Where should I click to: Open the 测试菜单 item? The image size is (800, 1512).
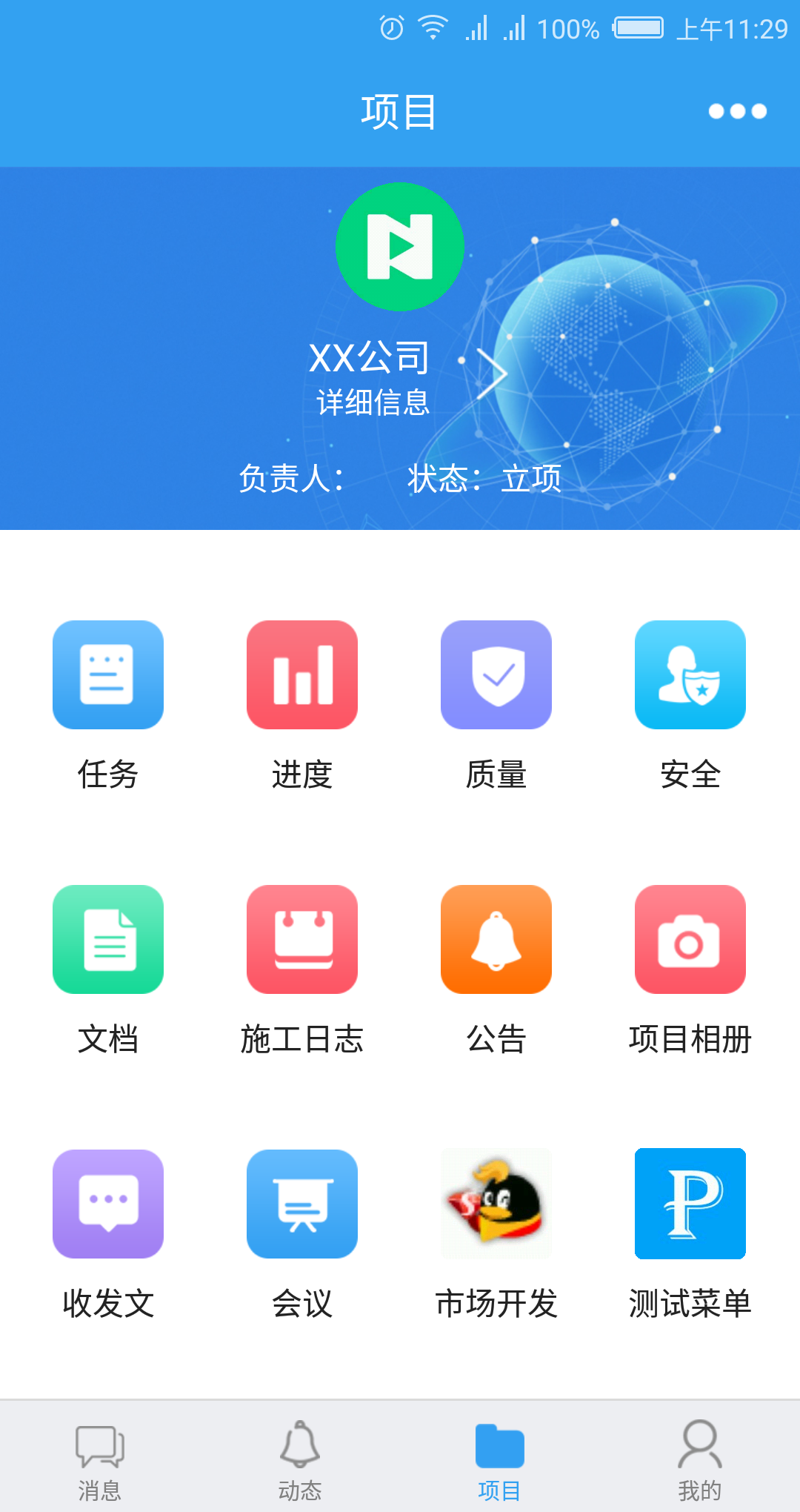tap(690, 1204)
